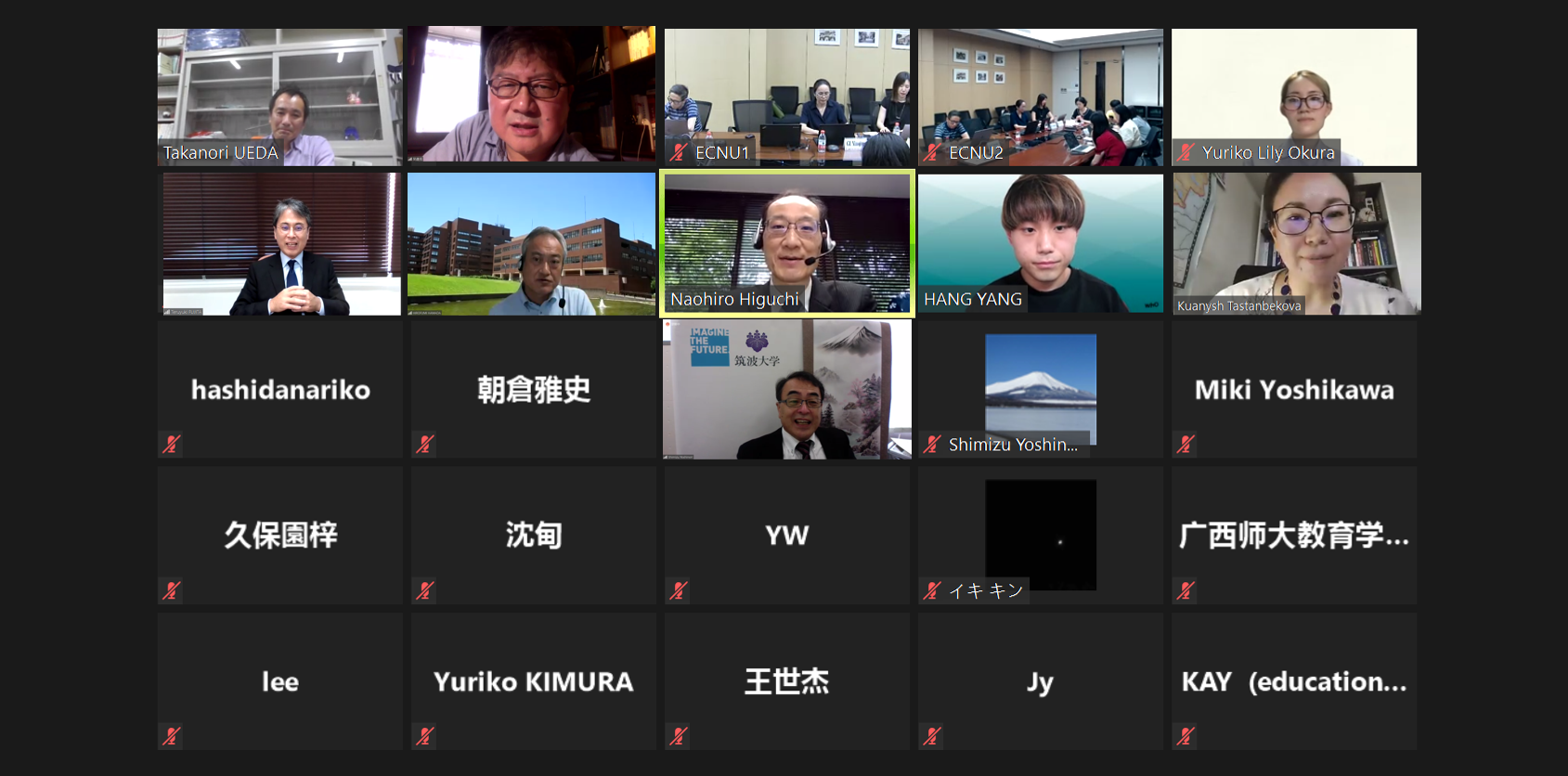
Task: Tap the 沈旬 participant tile
Action: click(533, 535)
